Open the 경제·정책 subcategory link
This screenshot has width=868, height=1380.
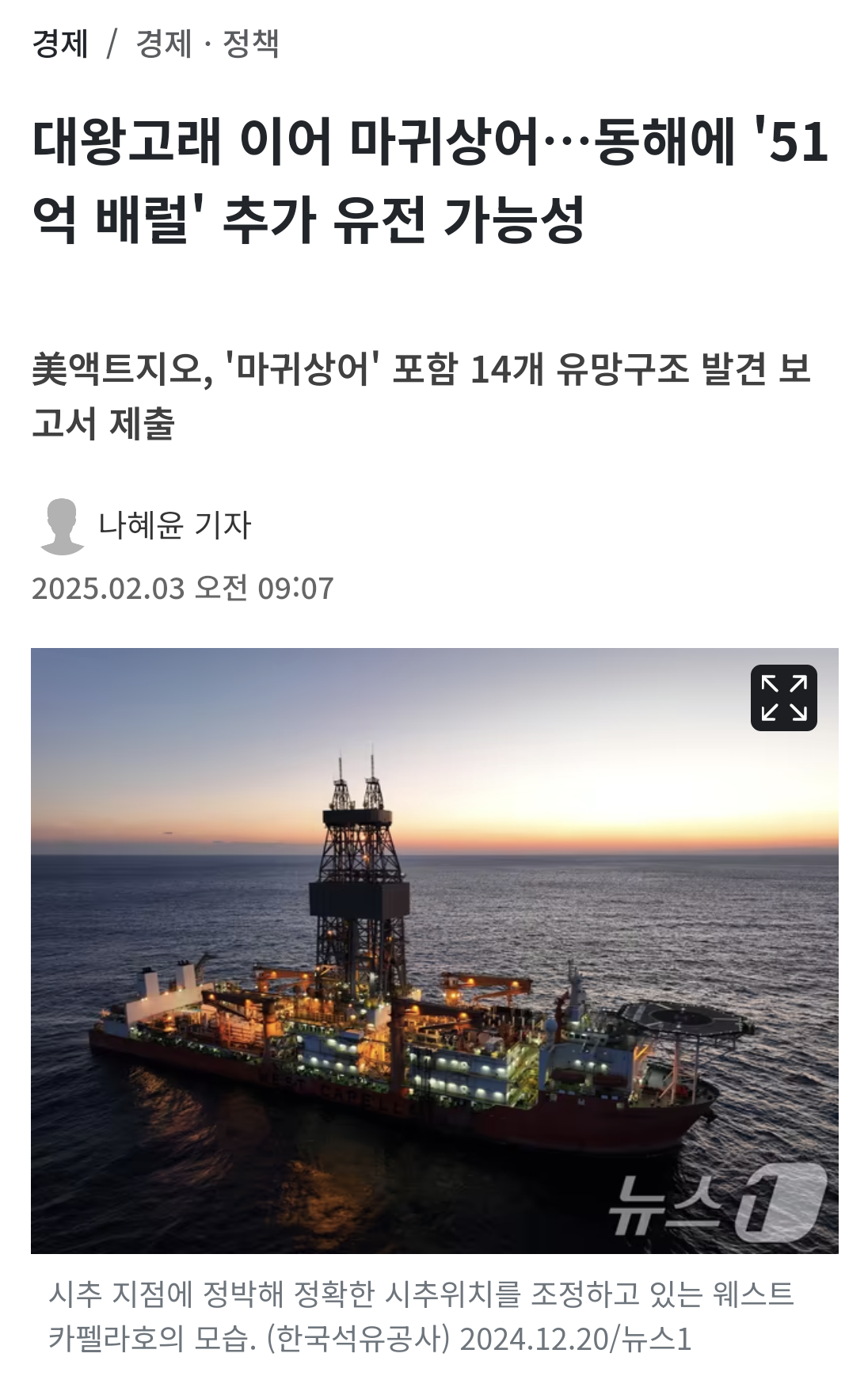tap(207, 44)
